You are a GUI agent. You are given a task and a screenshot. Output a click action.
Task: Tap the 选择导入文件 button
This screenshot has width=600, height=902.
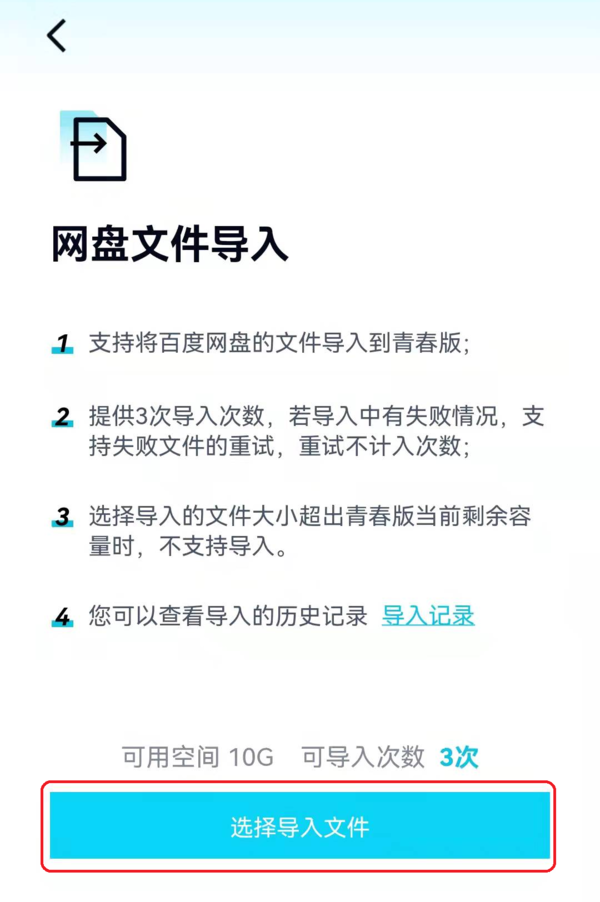(x=300, y=827)
